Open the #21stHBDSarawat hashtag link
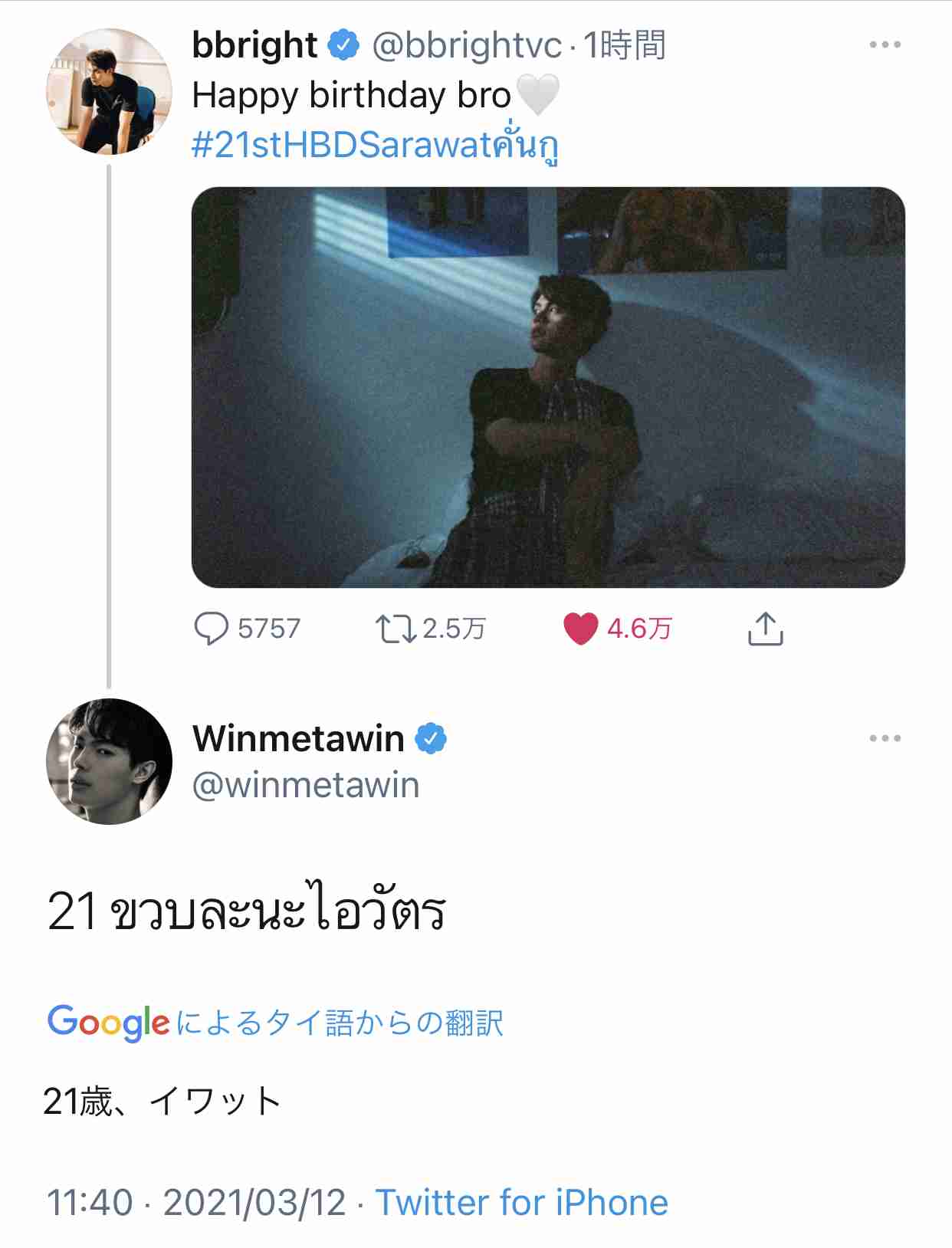Screen dimensions: 952x1248 [374, 144]
